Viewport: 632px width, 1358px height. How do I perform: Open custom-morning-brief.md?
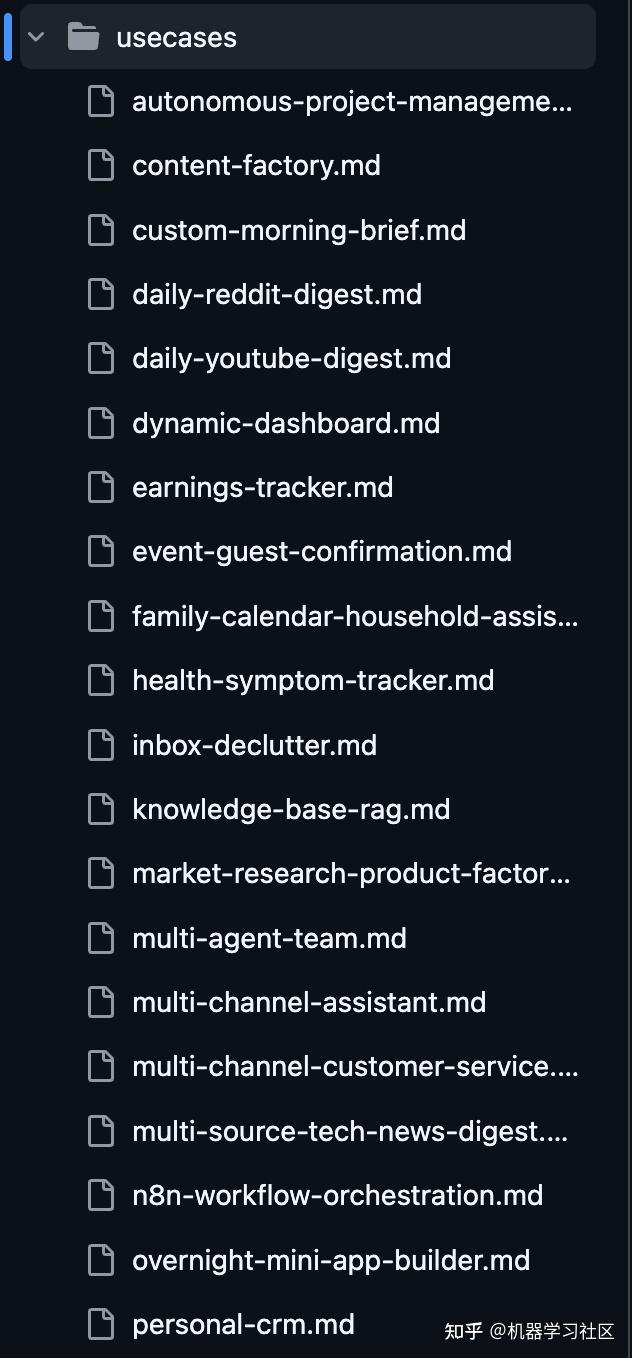point(298,231)
